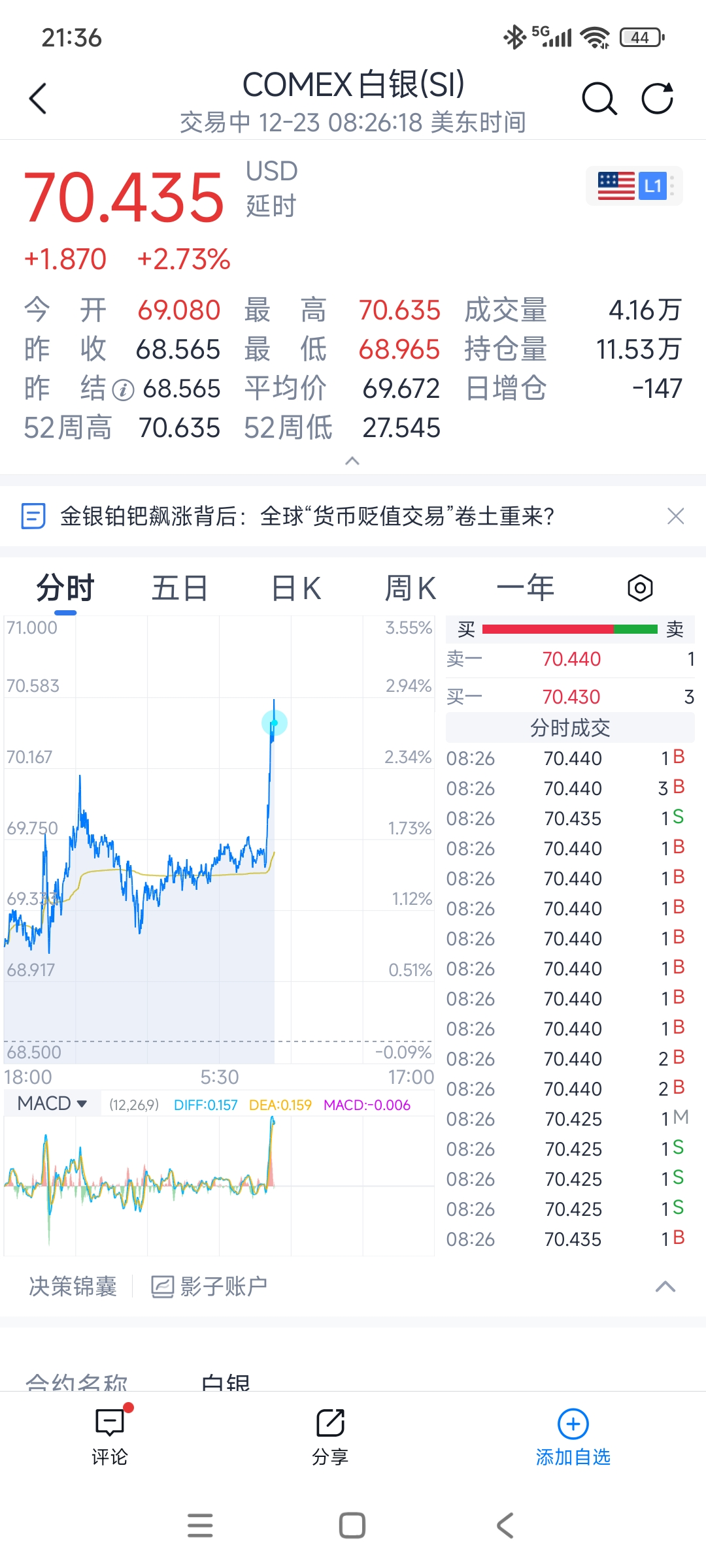Collapse the quote details section

352,461
